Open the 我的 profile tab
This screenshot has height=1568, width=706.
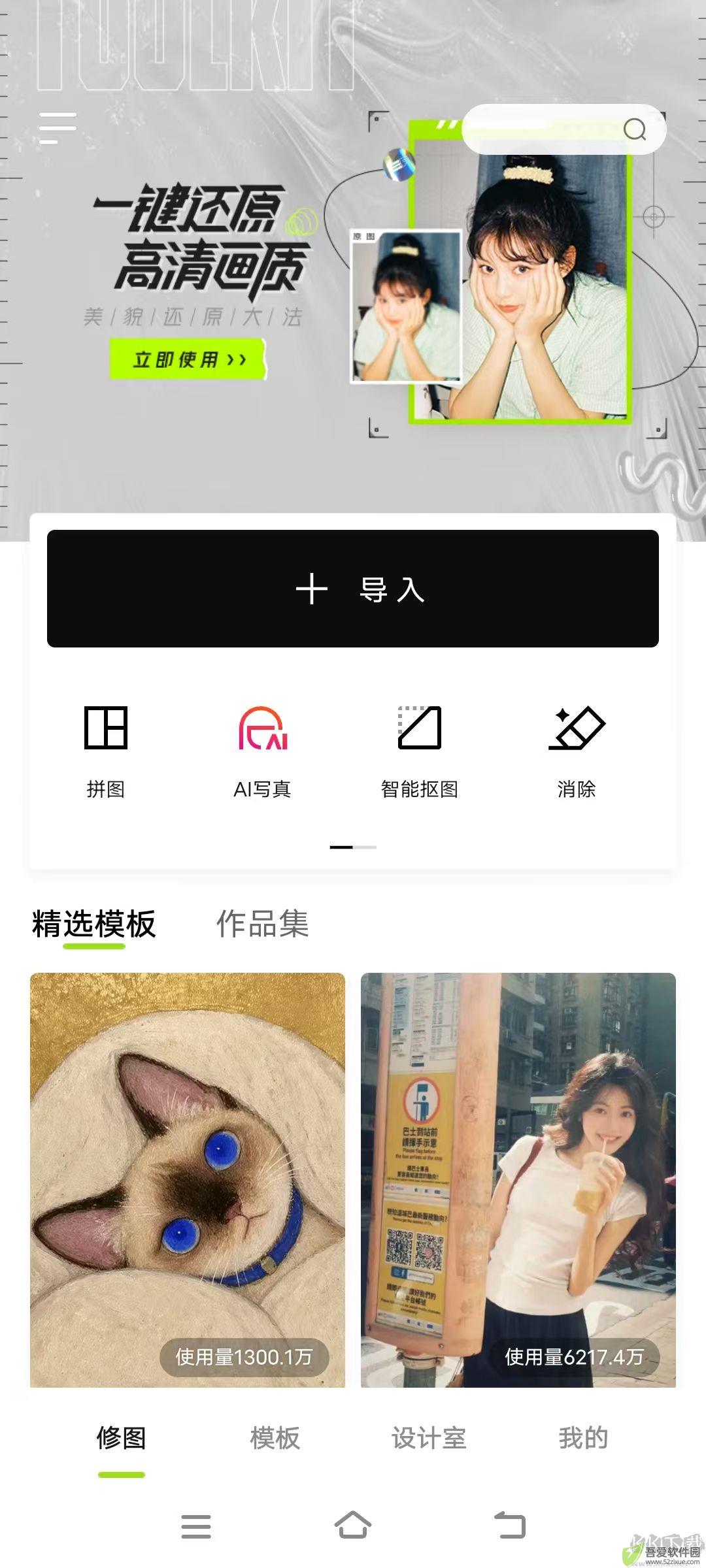click(583, 1438)
